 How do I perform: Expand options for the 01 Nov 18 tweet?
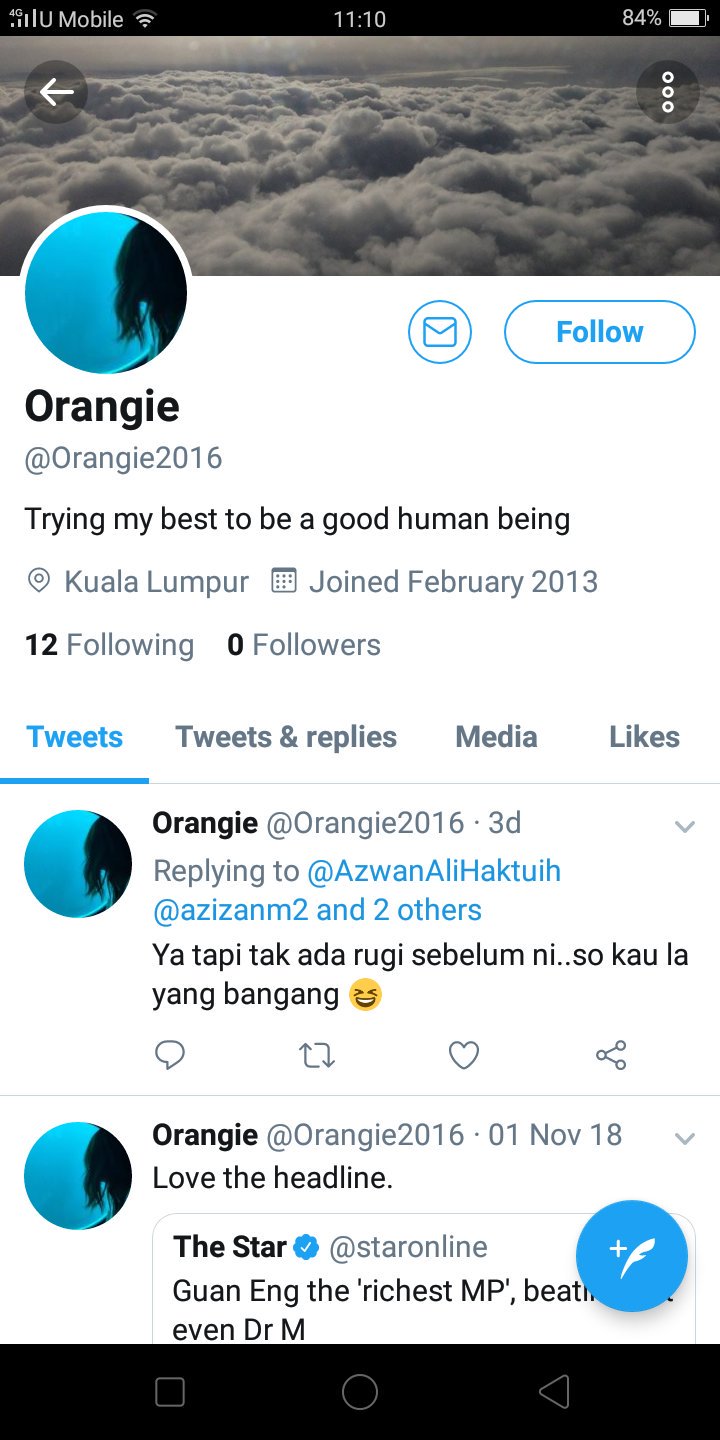[x=684, y=1138]
